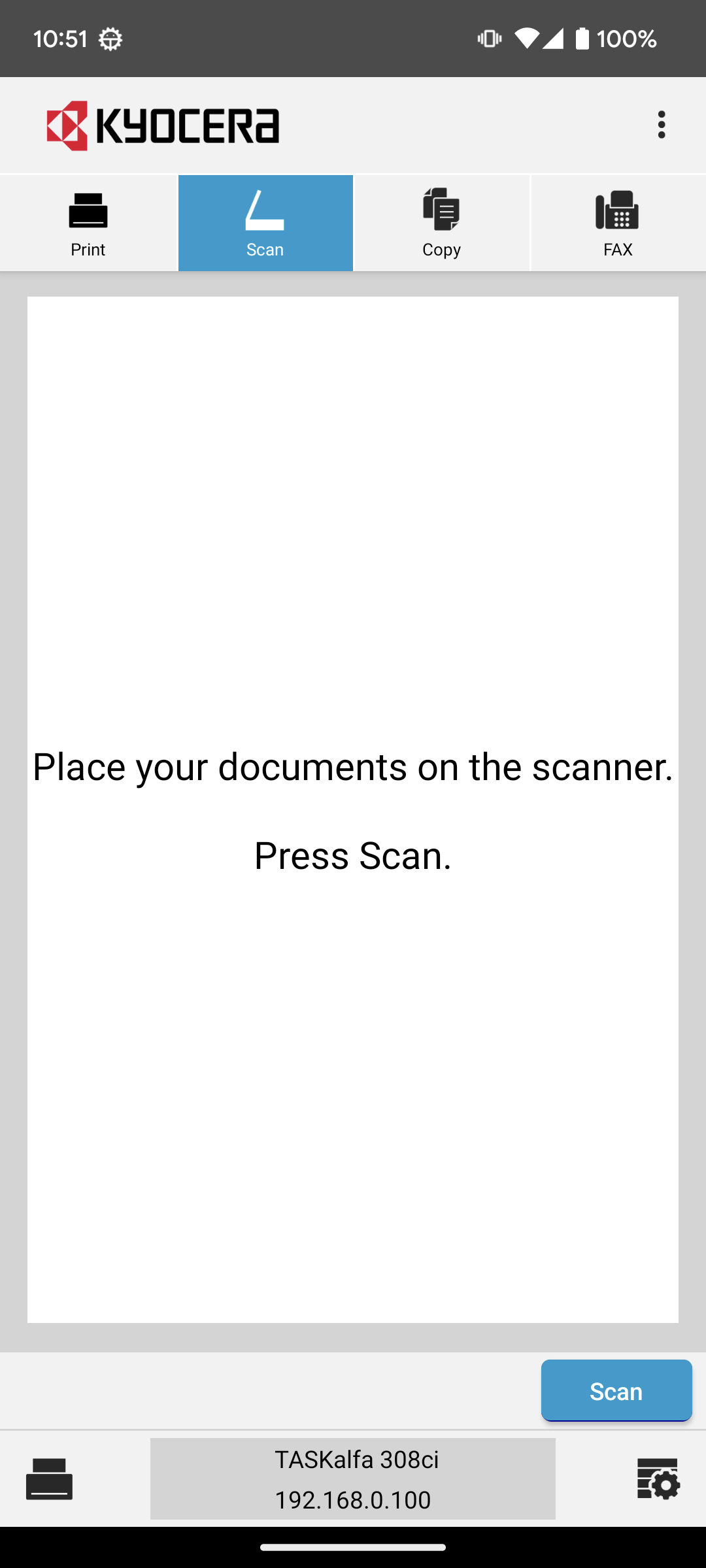Choose device TASKalfa 308ci
706x1568 pixels.
[x=353, y=1479]
